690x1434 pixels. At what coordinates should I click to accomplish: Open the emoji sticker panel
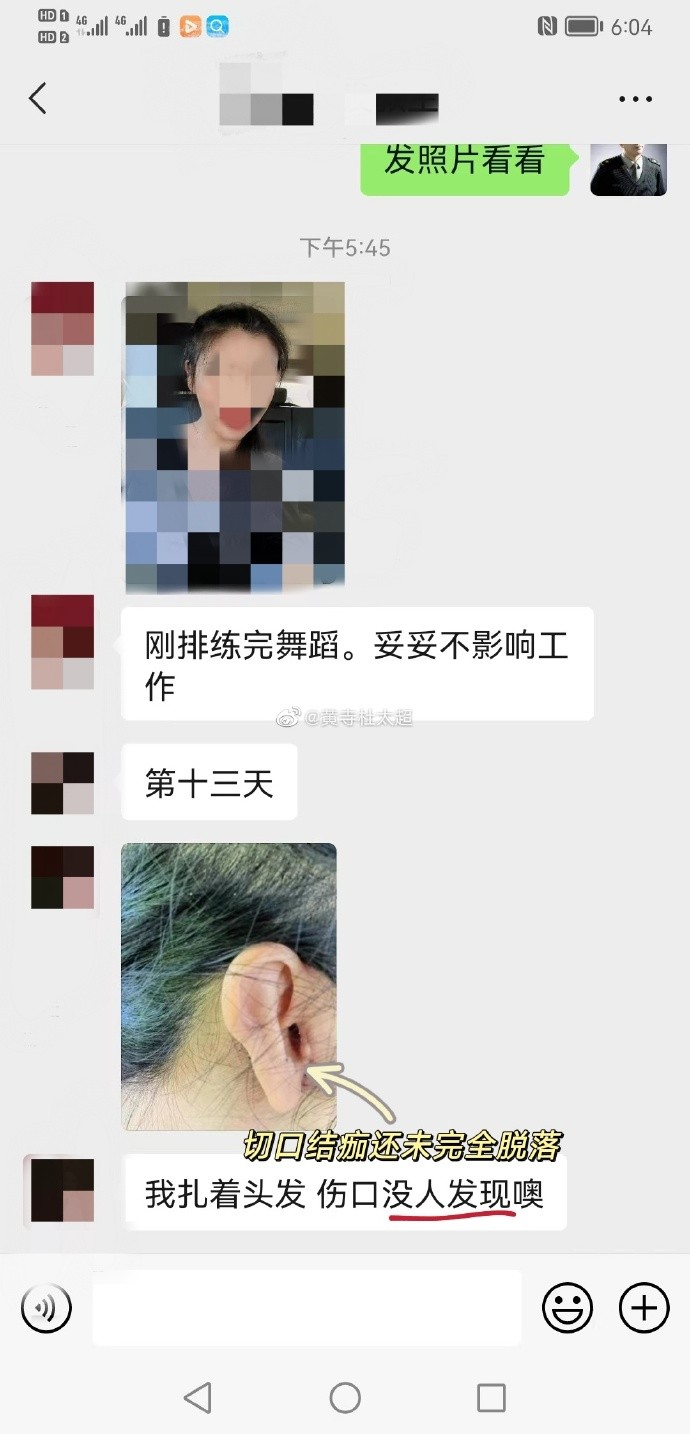(x=567, y=1308)
